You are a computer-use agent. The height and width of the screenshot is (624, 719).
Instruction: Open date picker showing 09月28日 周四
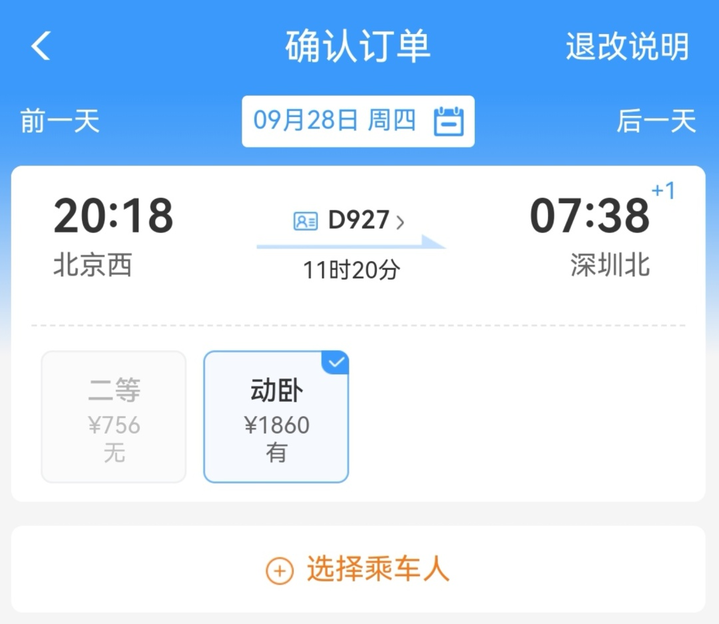tap(358, 121)
